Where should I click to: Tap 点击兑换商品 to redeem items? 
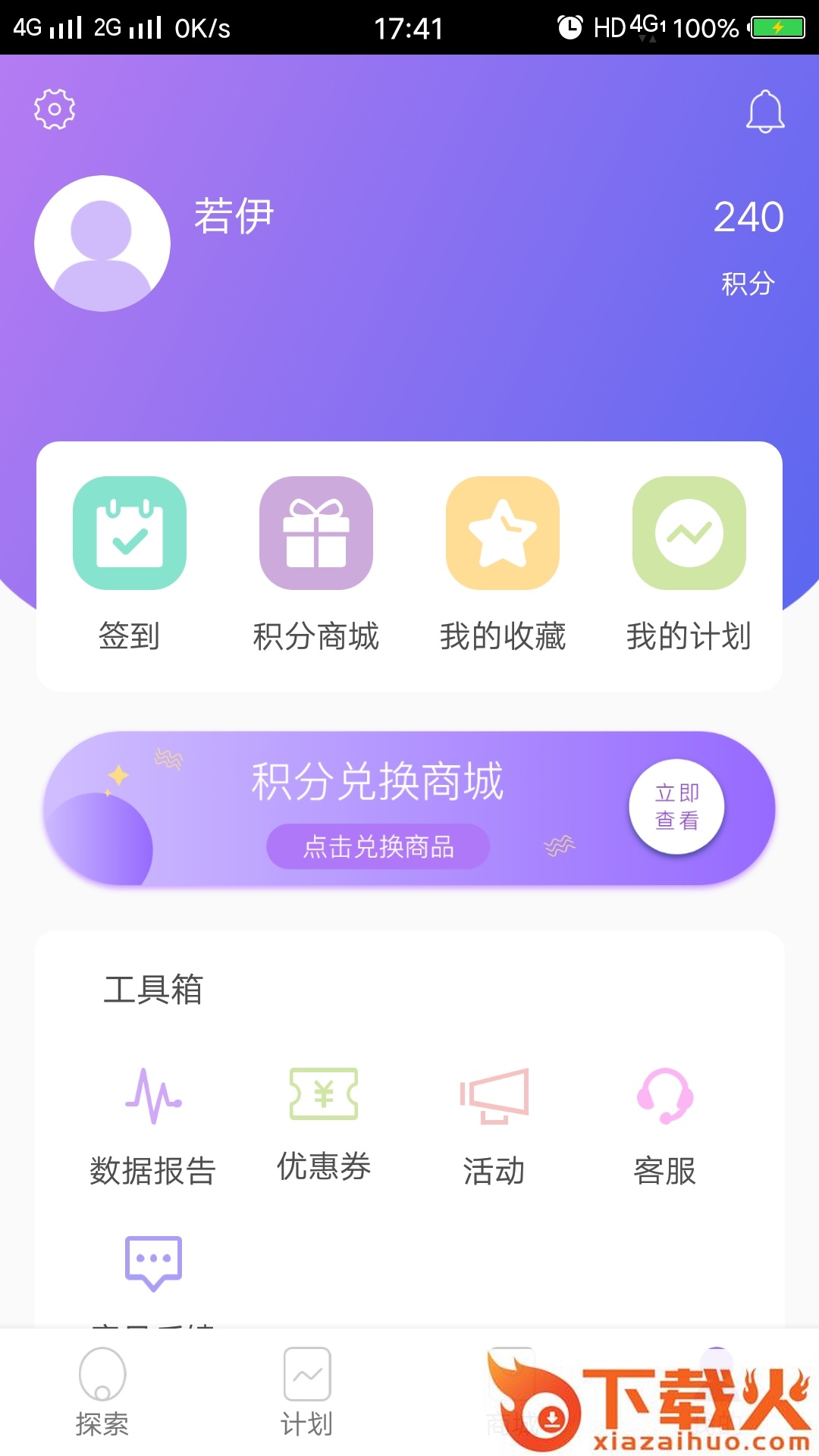[378, 846]
